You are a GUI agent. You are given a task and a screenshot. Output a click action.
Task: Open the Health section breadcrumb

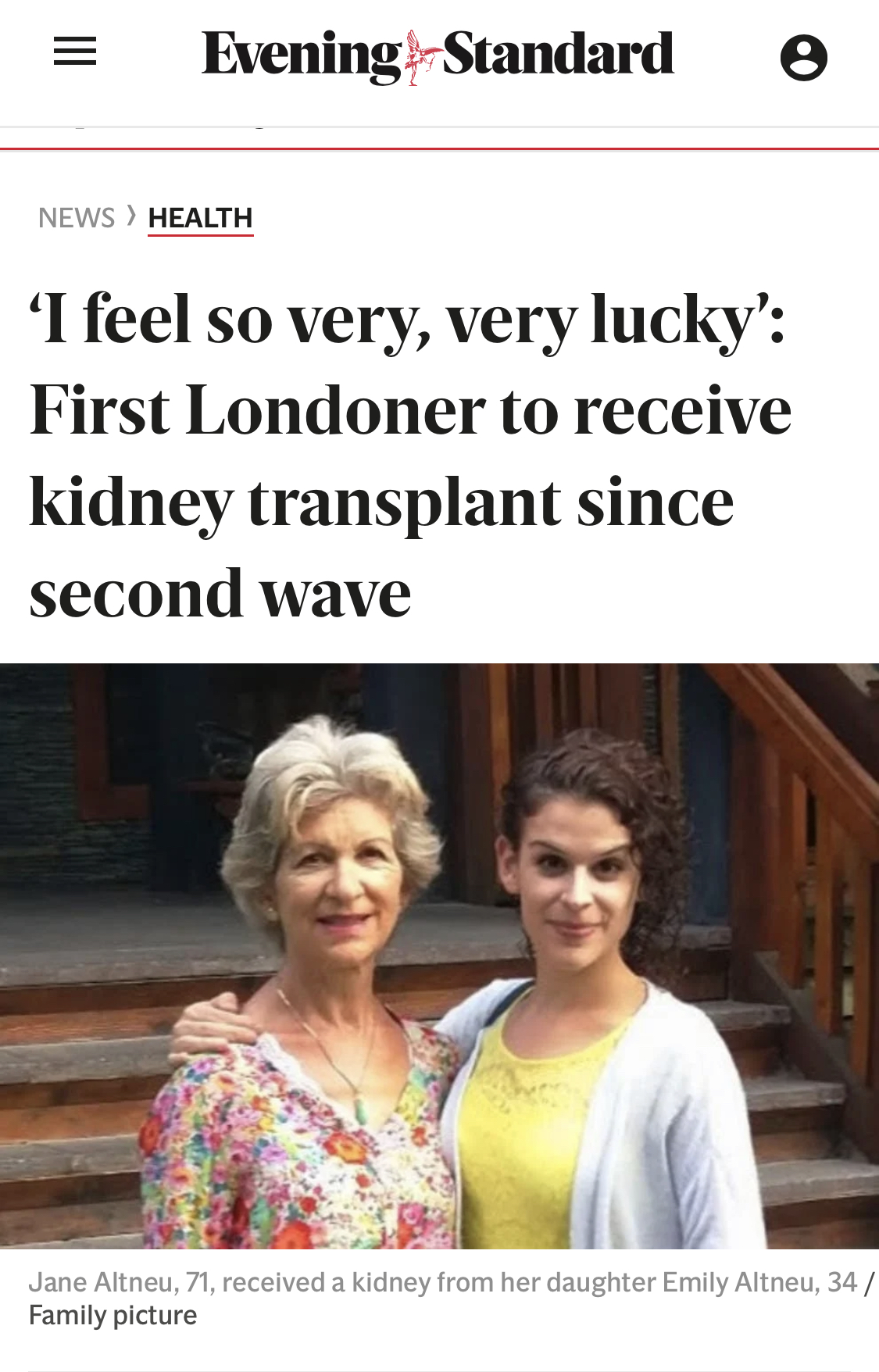click(200, 218)
